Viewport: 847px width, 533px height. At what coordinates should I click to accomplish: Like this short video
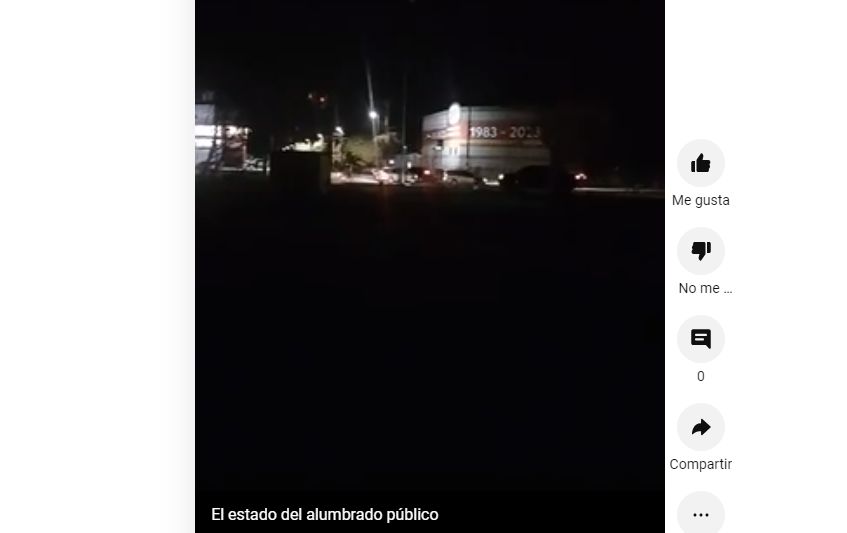pos(700,163)
